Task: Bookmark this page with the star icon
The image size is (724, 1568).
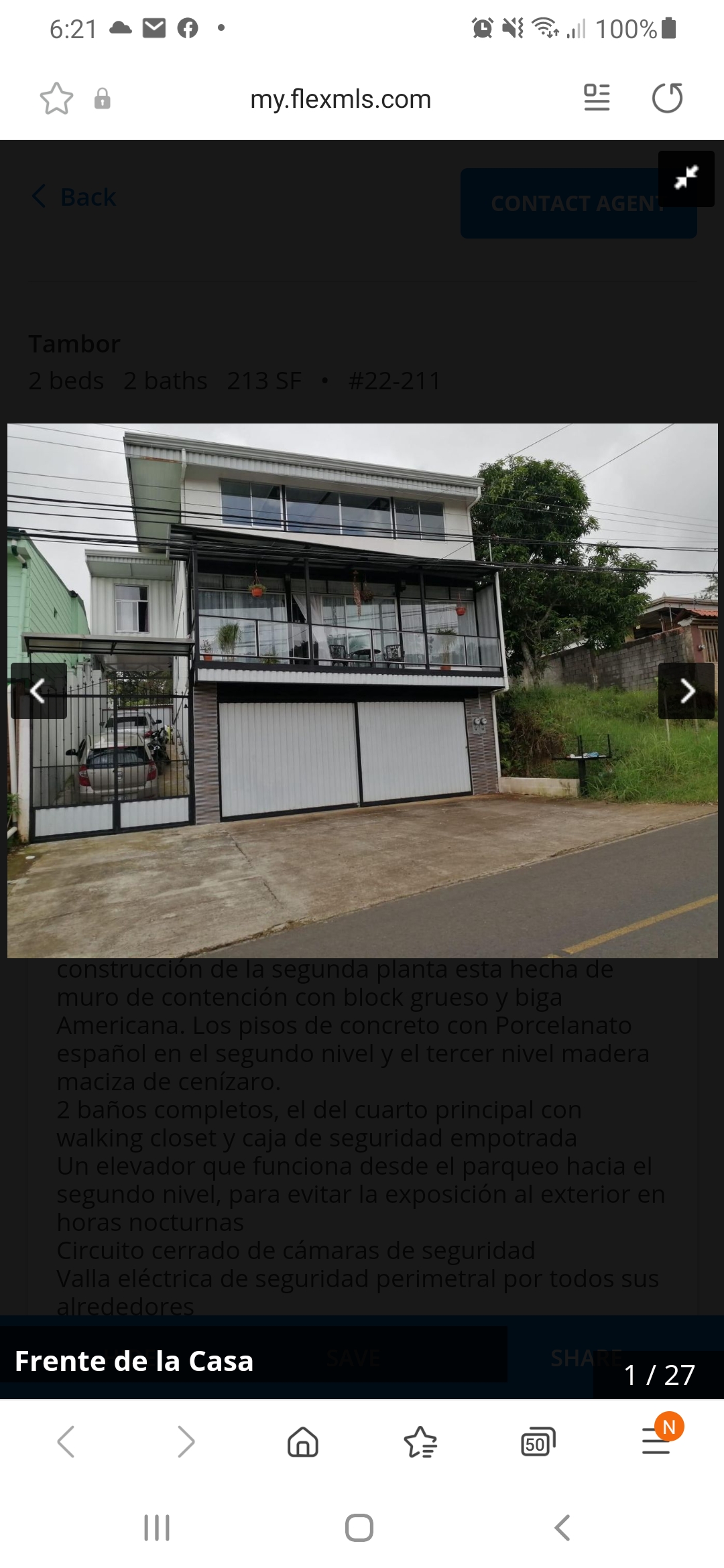Action: [x=56, y=99]
